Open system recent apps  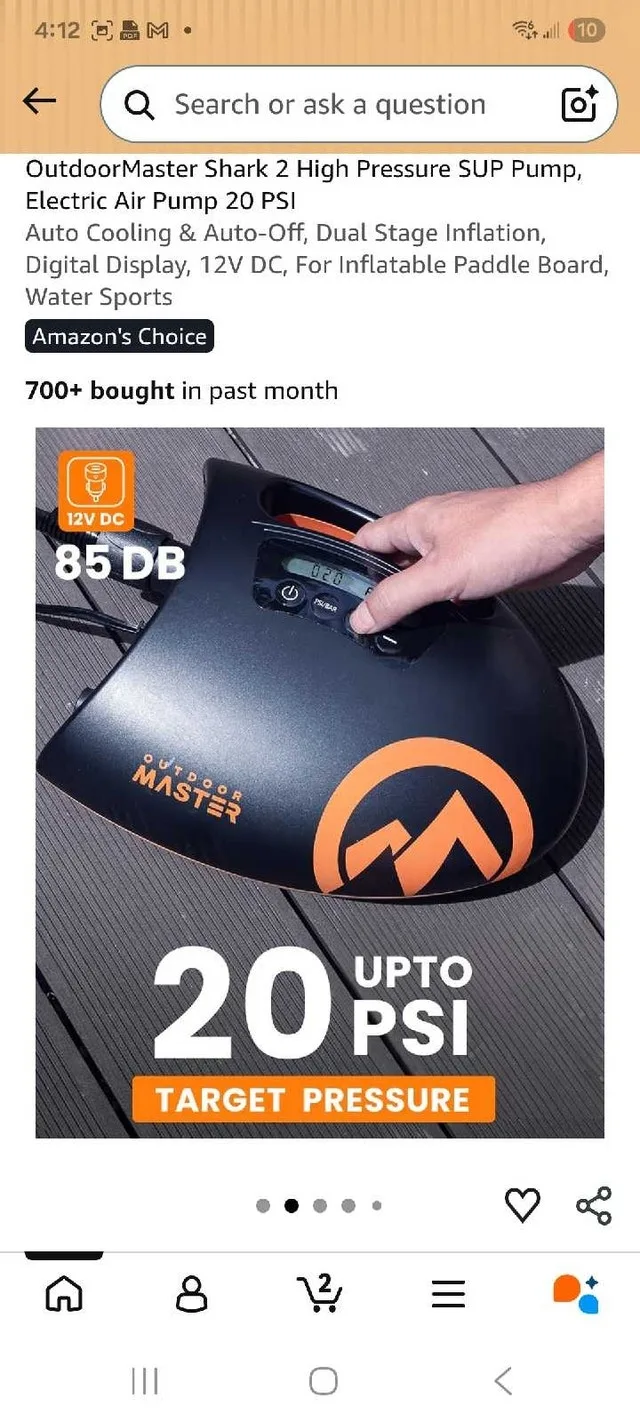[x=145, y=1382]
